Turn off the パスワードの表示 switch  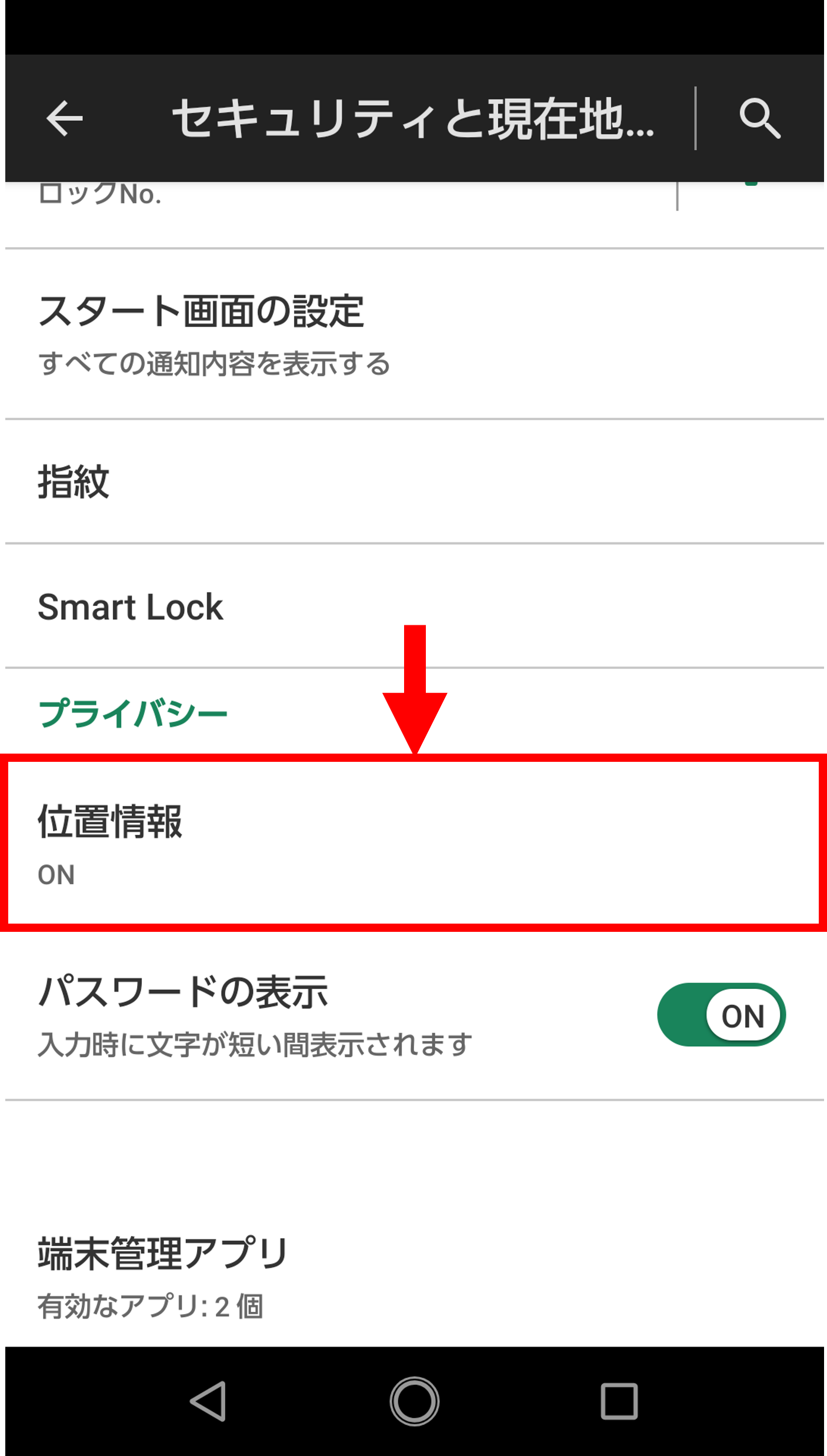(721, 1015)
